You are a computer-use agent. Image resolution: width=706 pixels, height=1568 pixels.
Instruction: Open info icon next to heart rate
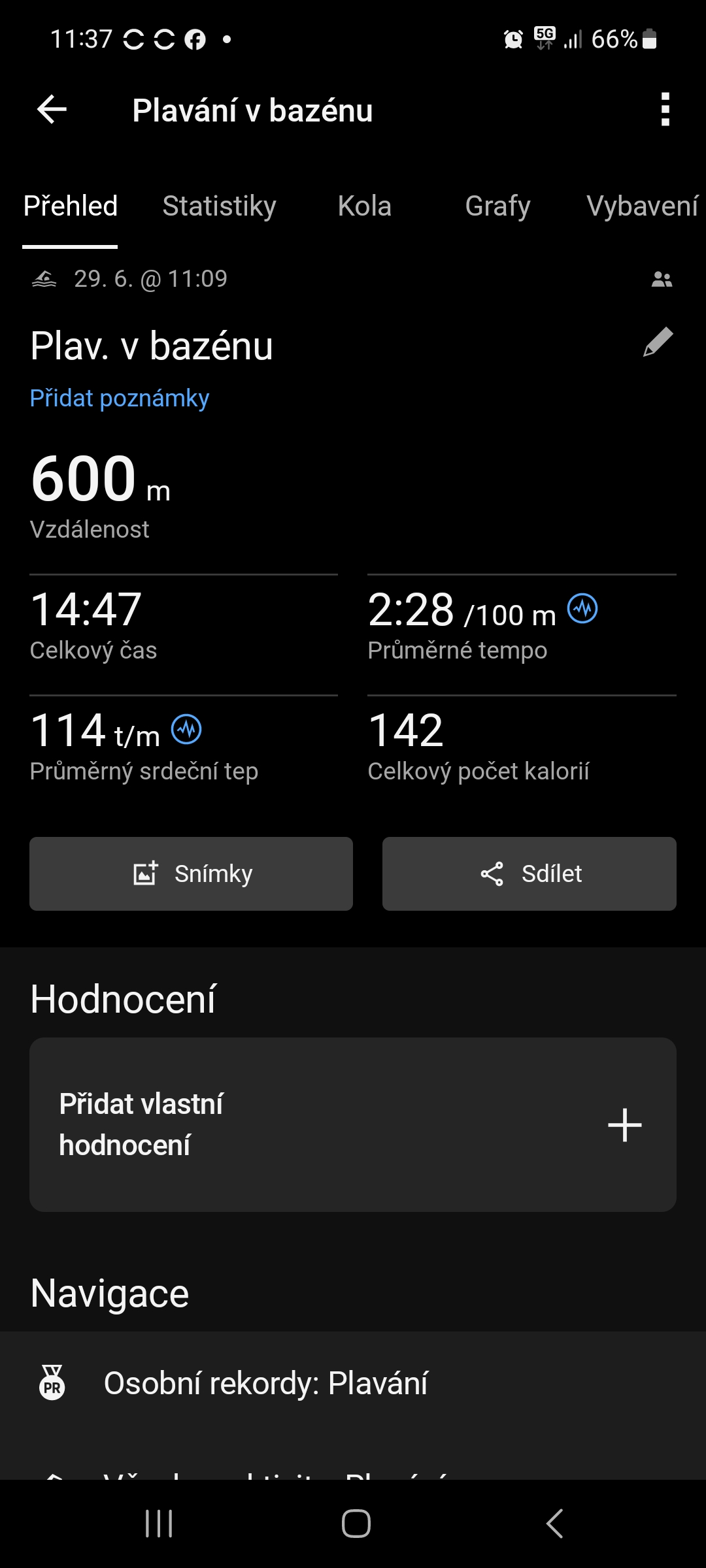click(187, 729)
